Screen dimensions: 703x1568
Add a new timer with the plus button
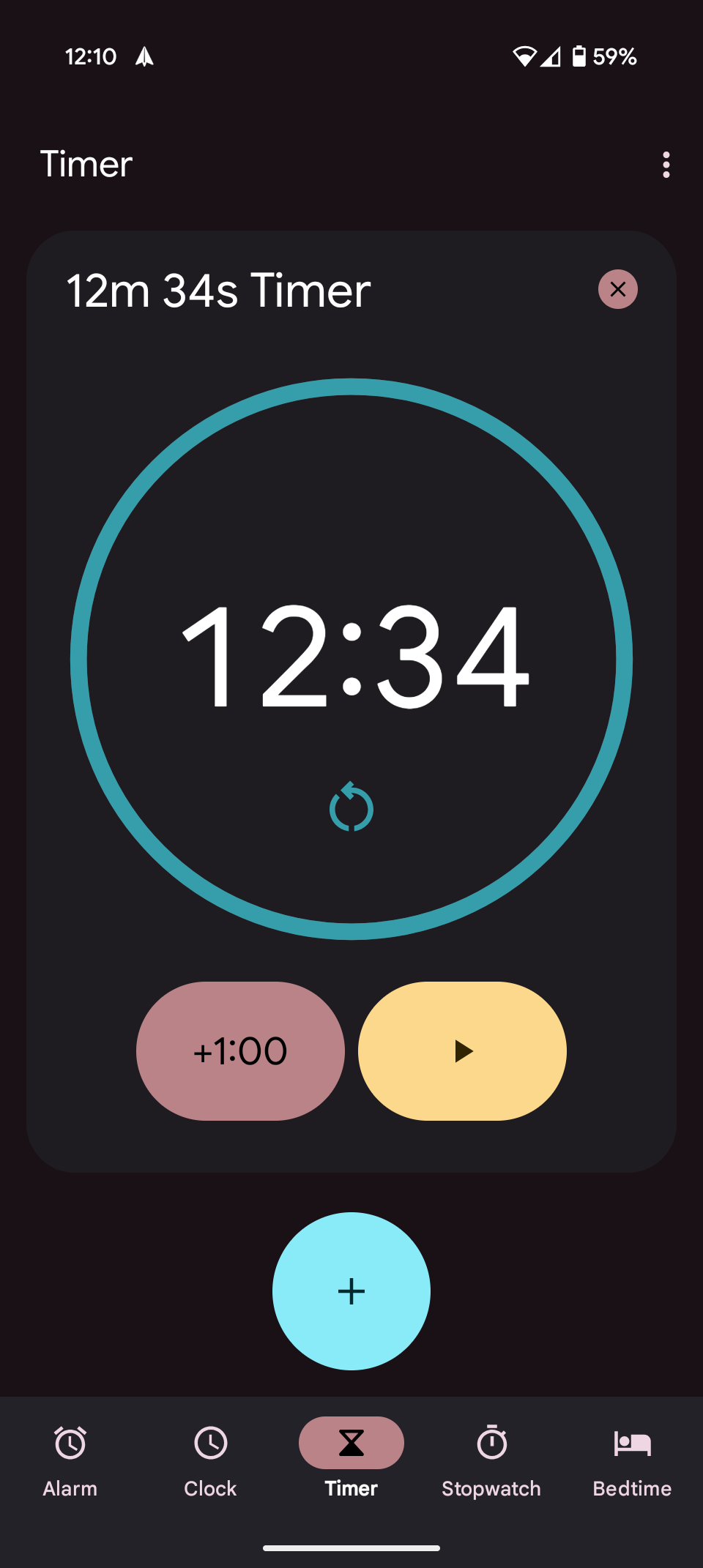(x=351, y=1291)
